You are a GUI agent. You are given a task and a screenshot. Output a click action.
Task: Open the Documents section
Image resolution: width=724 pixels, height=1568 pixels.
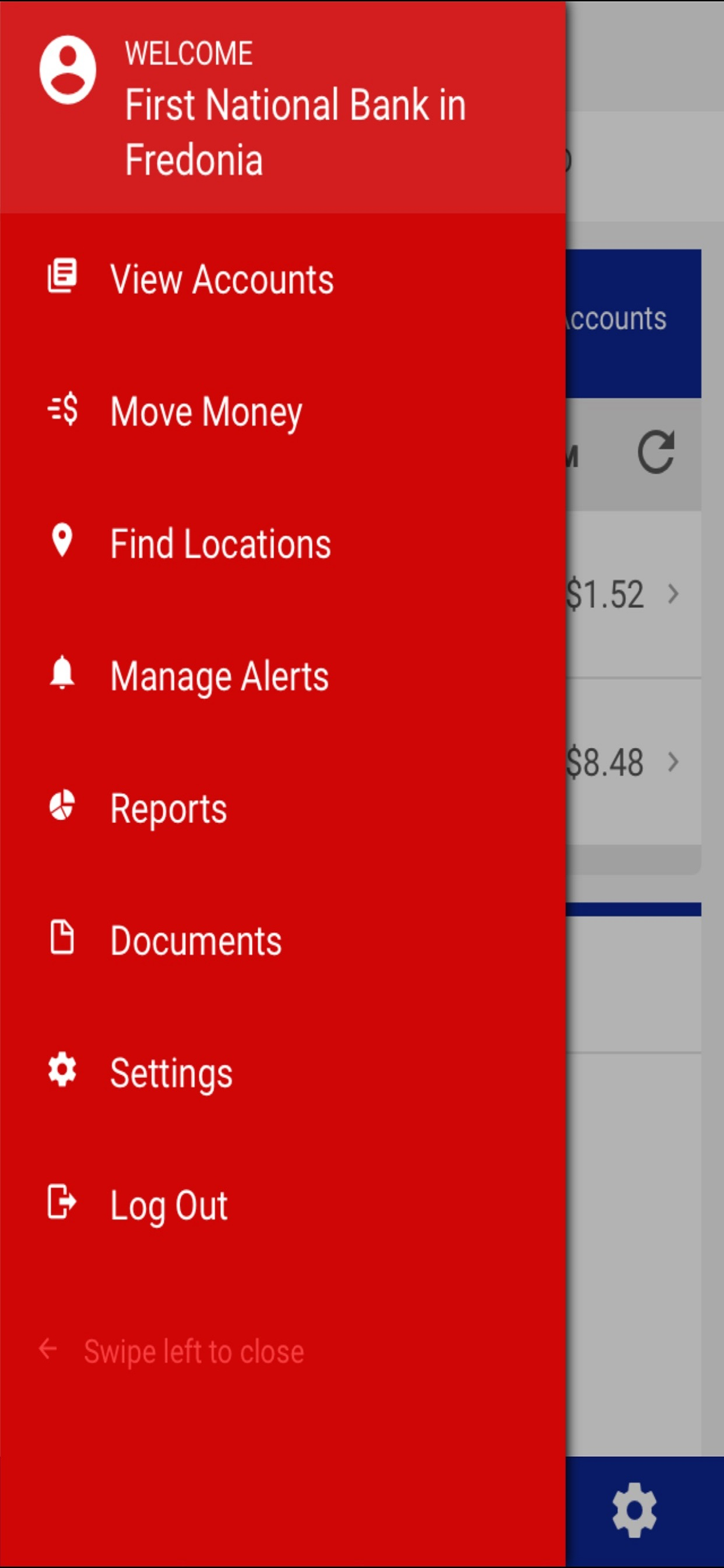pos(283,940)
